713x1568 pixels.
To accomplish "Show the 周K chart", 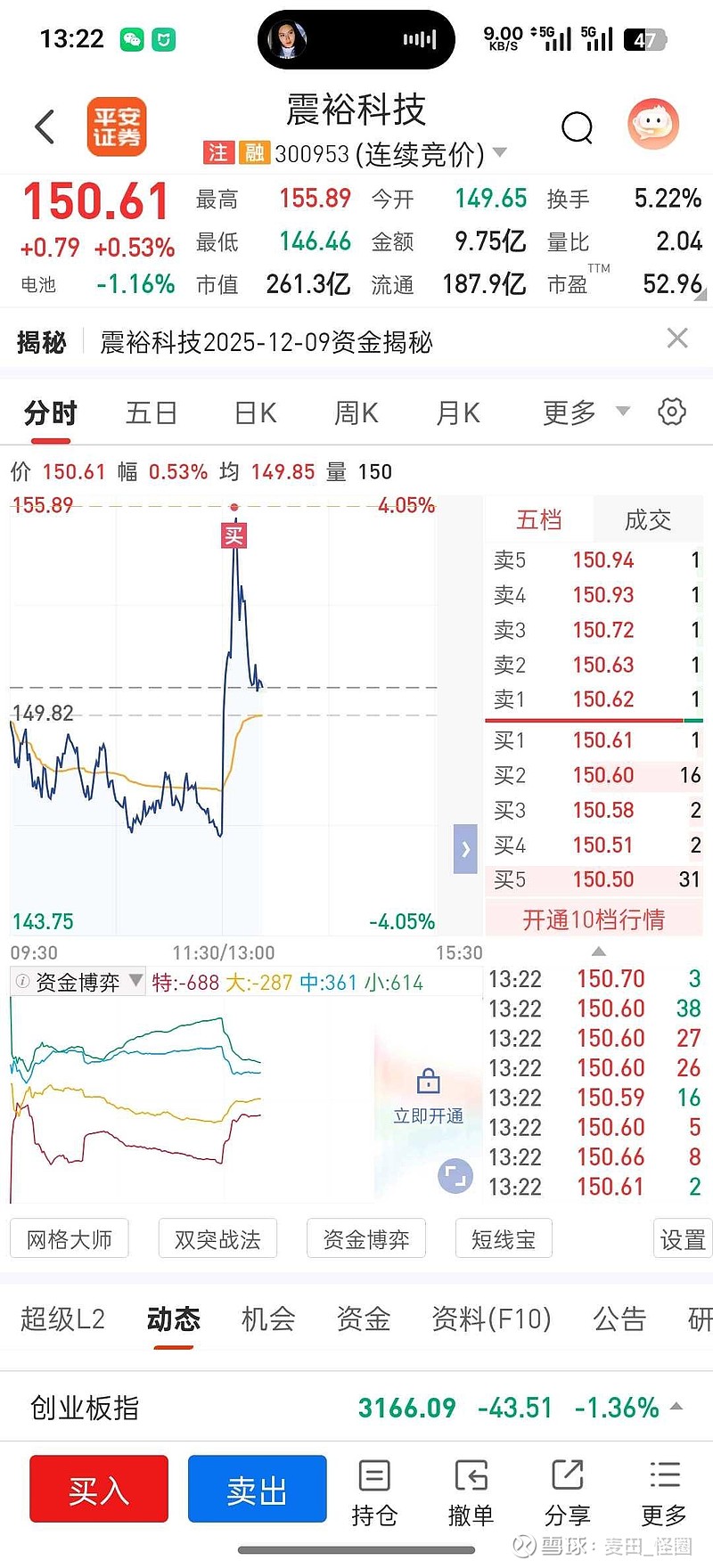I will (356, 413).
